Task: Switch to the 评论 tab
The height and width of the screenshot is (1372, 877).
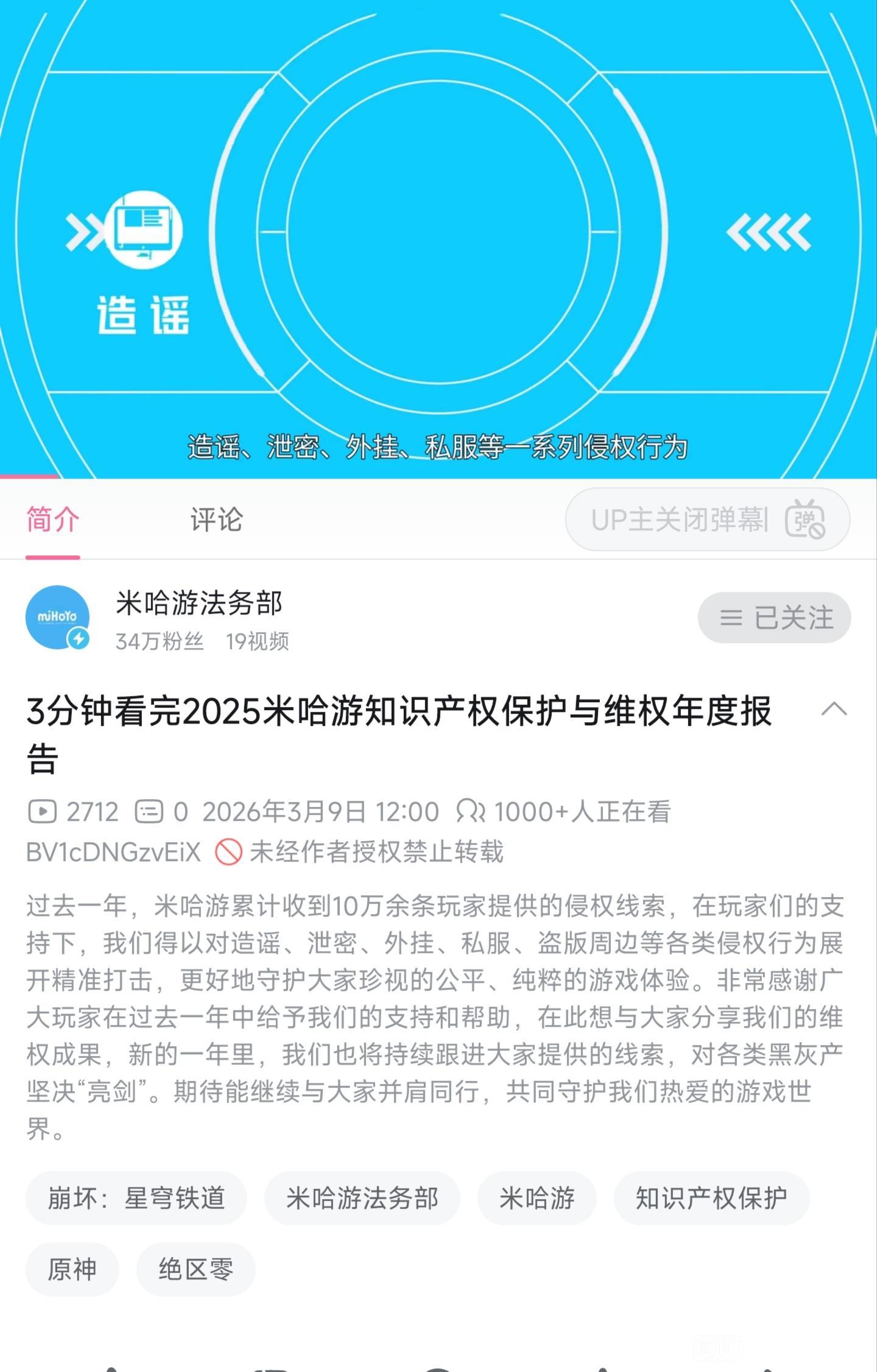Action: pyautogui.click(x=216, y=520)
